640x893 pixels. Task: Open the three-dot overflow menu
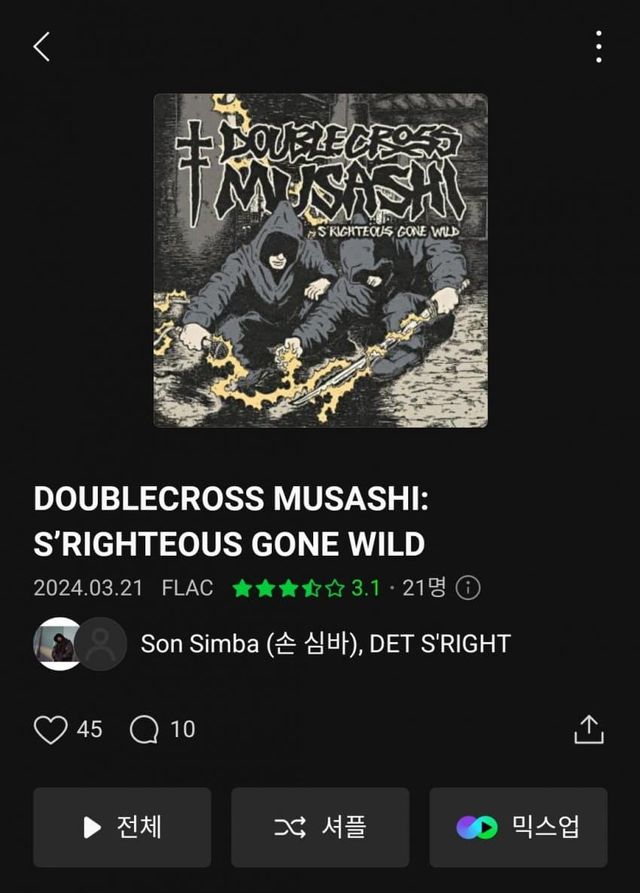(x=598, y=47)
